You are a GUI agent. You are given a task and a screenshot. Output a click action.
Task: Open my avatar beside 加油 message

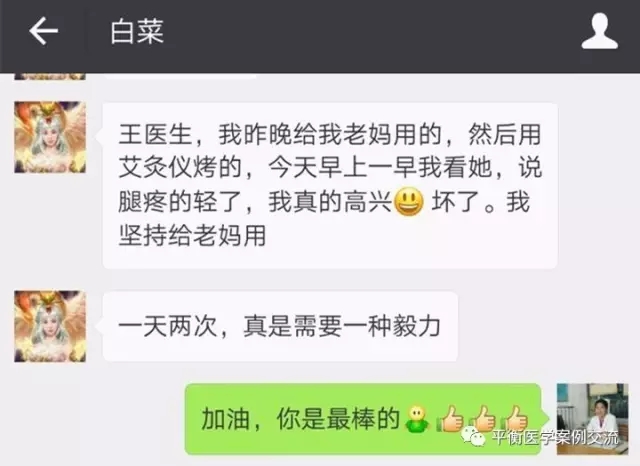(x=590, y=418)
